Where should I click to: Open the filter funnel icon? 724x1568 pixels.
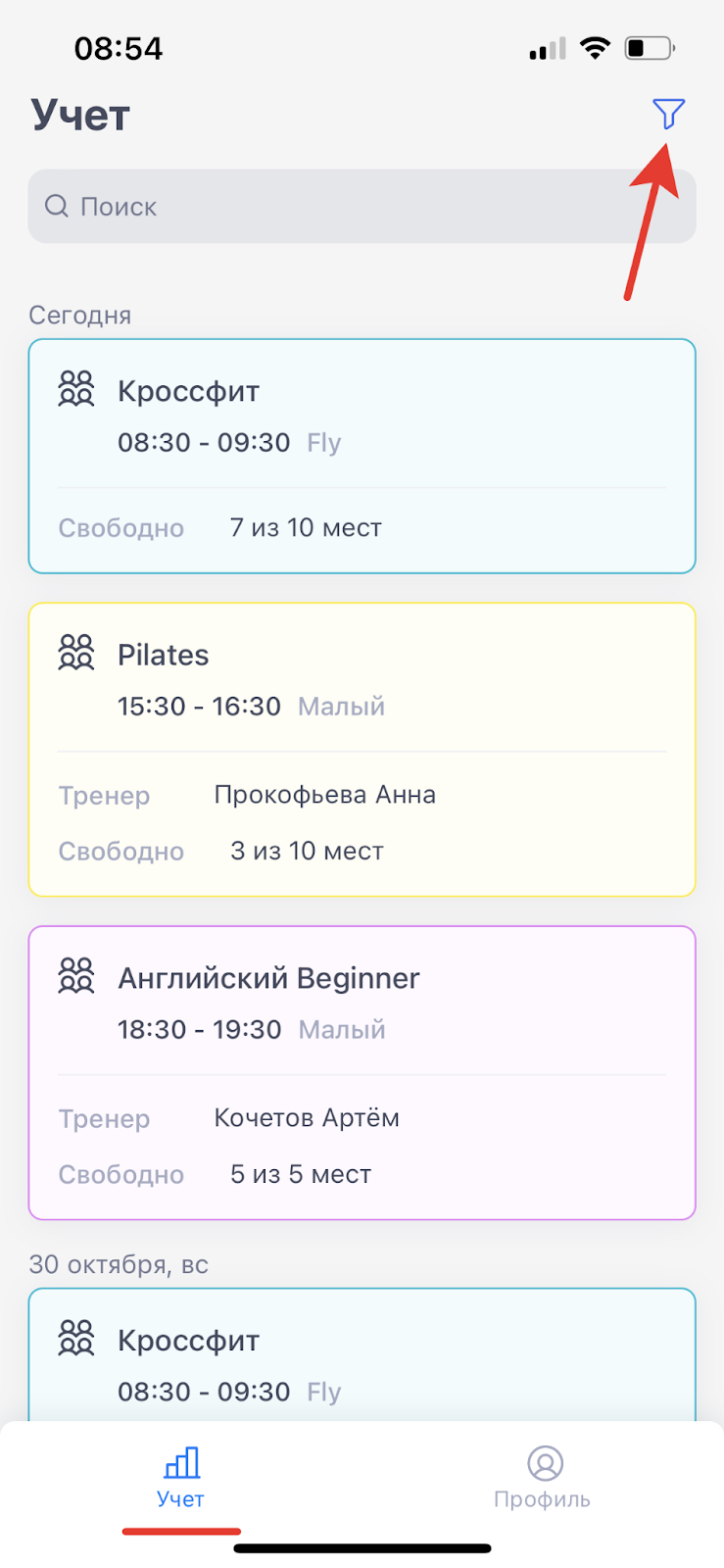[x=668, y=114]
